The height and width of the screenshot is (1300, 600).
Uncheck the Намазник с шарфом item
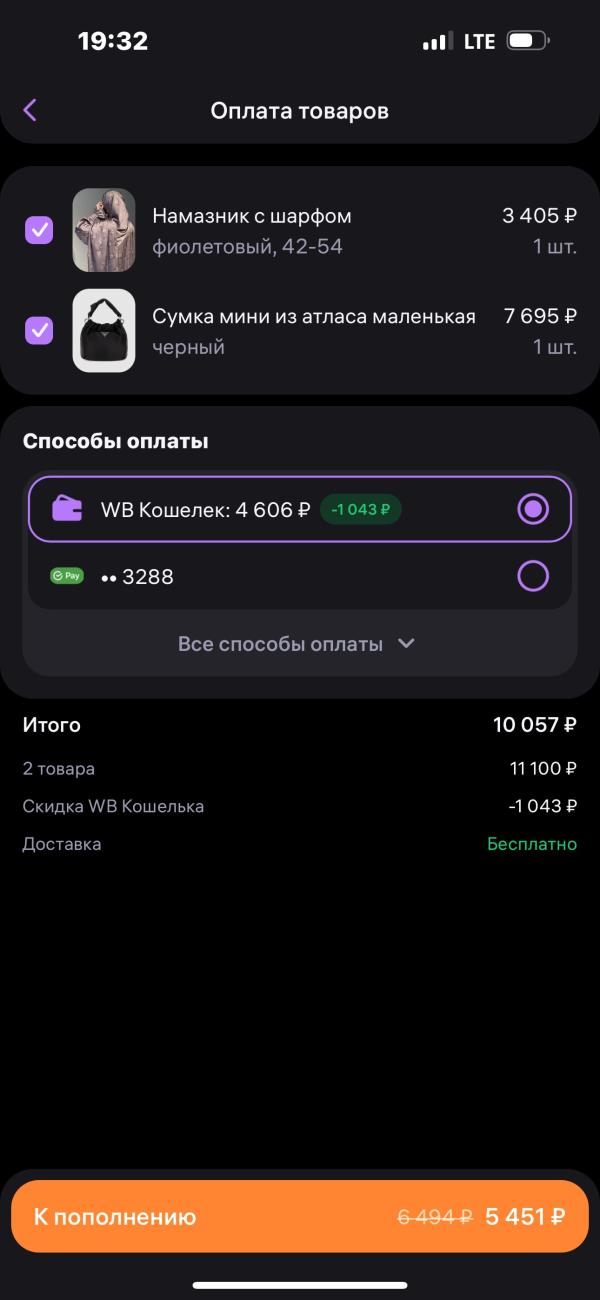(39, 231)
